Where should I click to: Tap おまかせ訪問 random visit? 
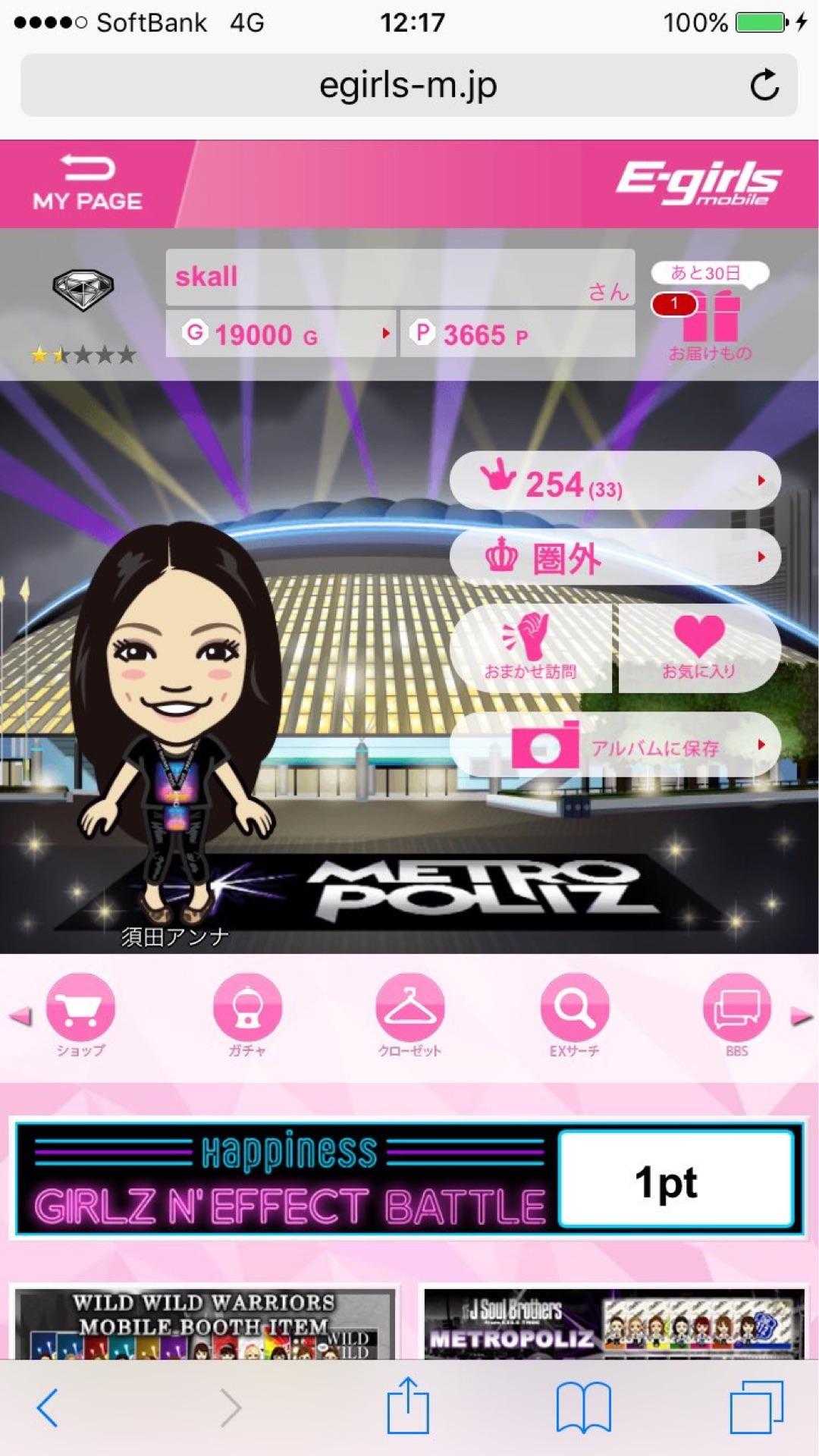pyautogui.click(x=531, y=648)
